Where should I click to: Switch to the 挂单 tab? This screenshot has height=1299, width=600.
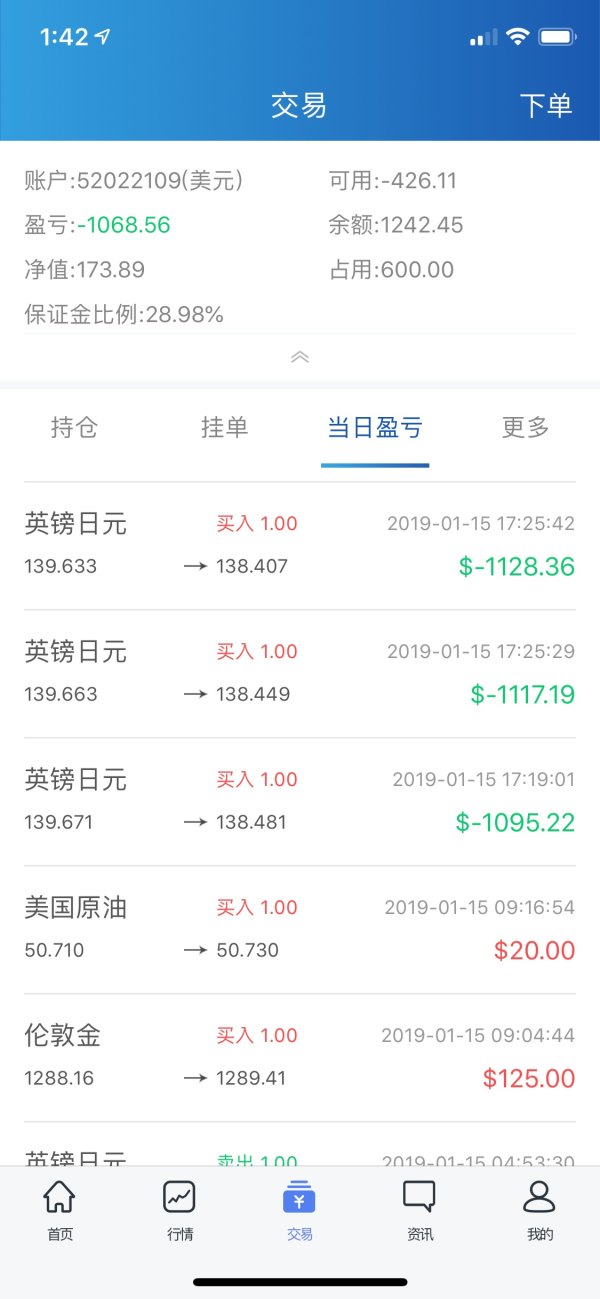224,428
